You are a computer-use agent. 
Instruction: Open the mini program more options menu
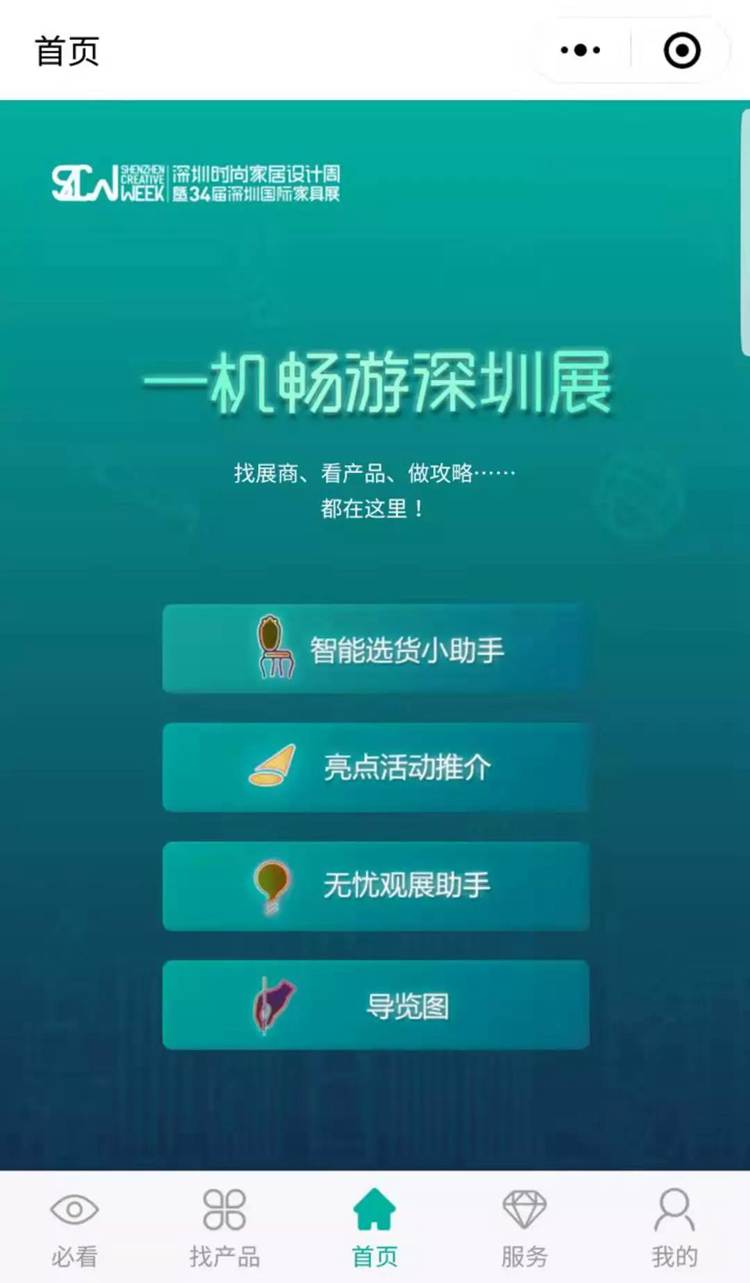pyautogui.click(x=581, y=50)
